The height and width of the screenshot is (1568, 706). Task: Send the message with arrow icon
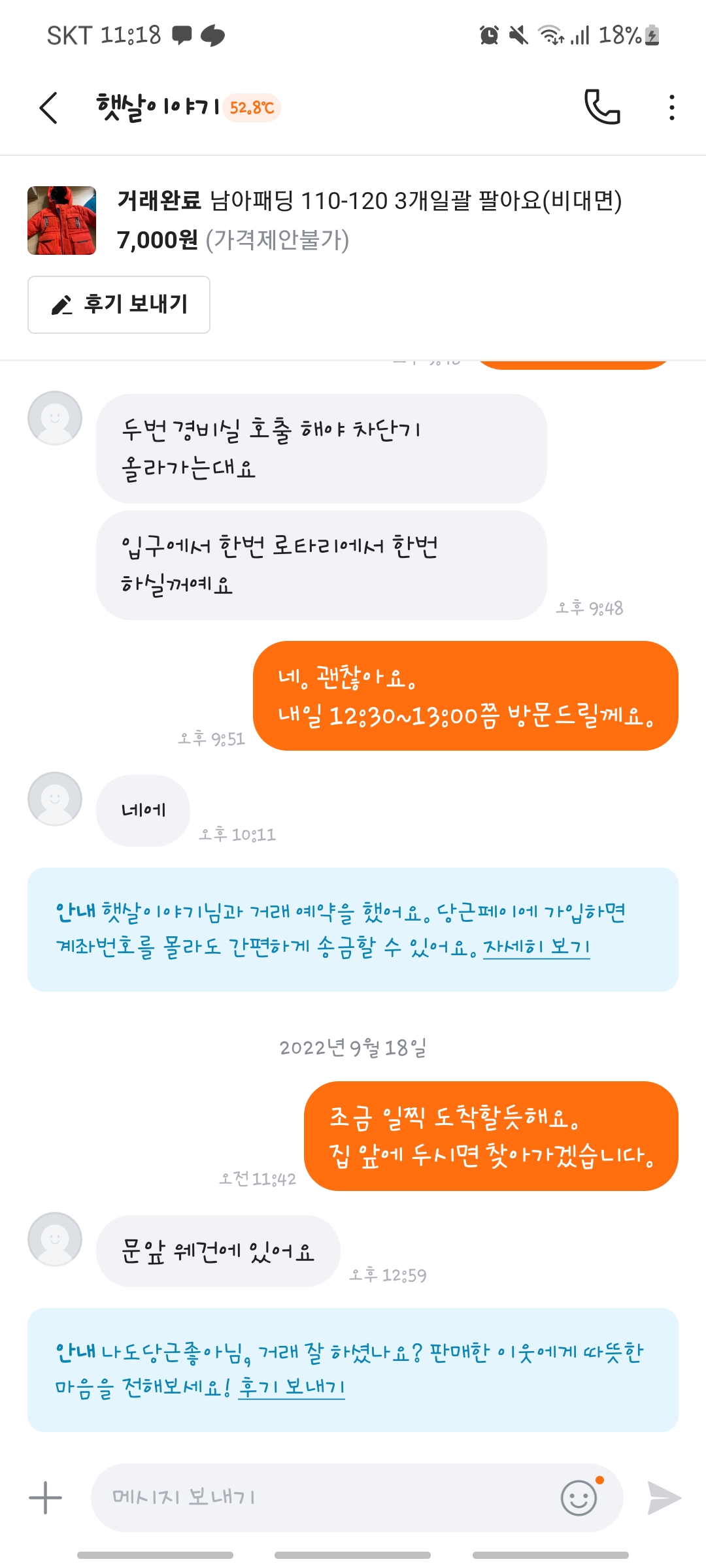pyautogui.click(x=664, y=1497)
